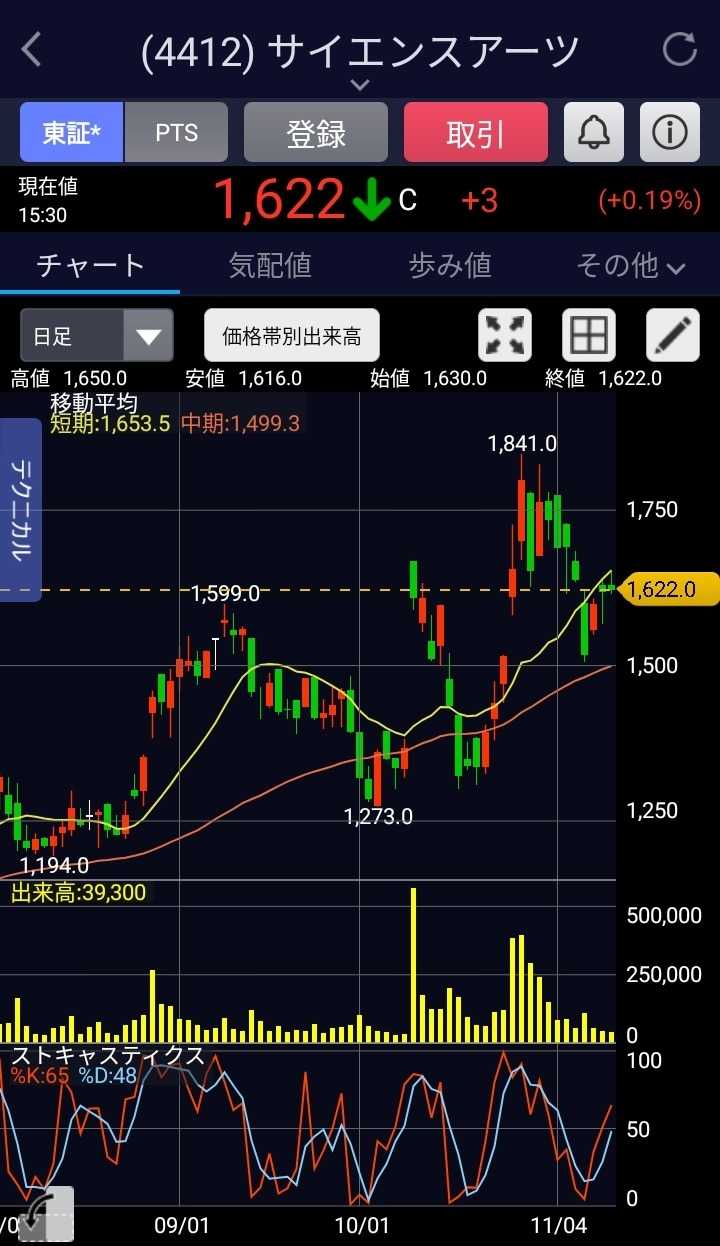
Task: Switch to the 歩み値 tab
Action: pos(450,265)
